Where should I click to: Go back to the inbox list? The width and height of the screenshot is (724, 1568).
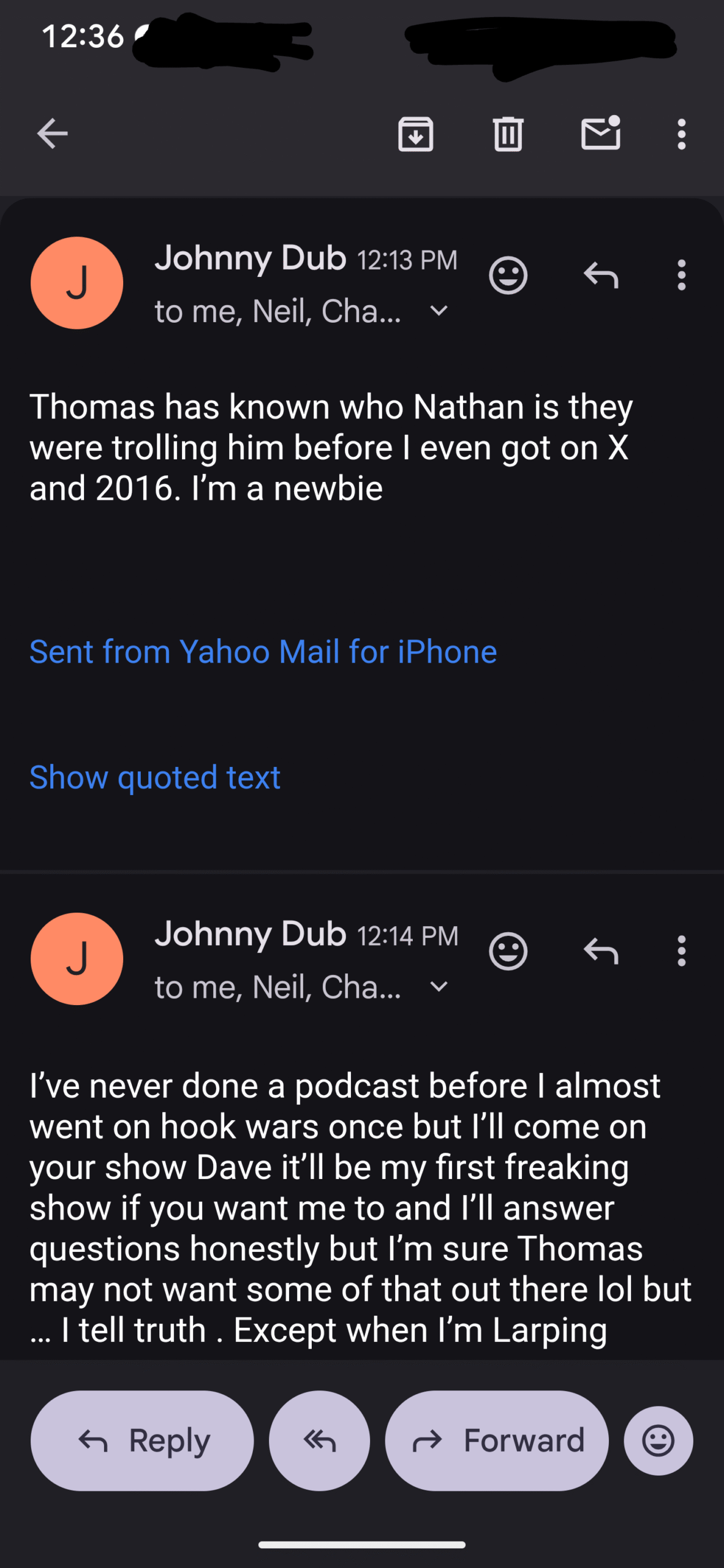[52, 134]
